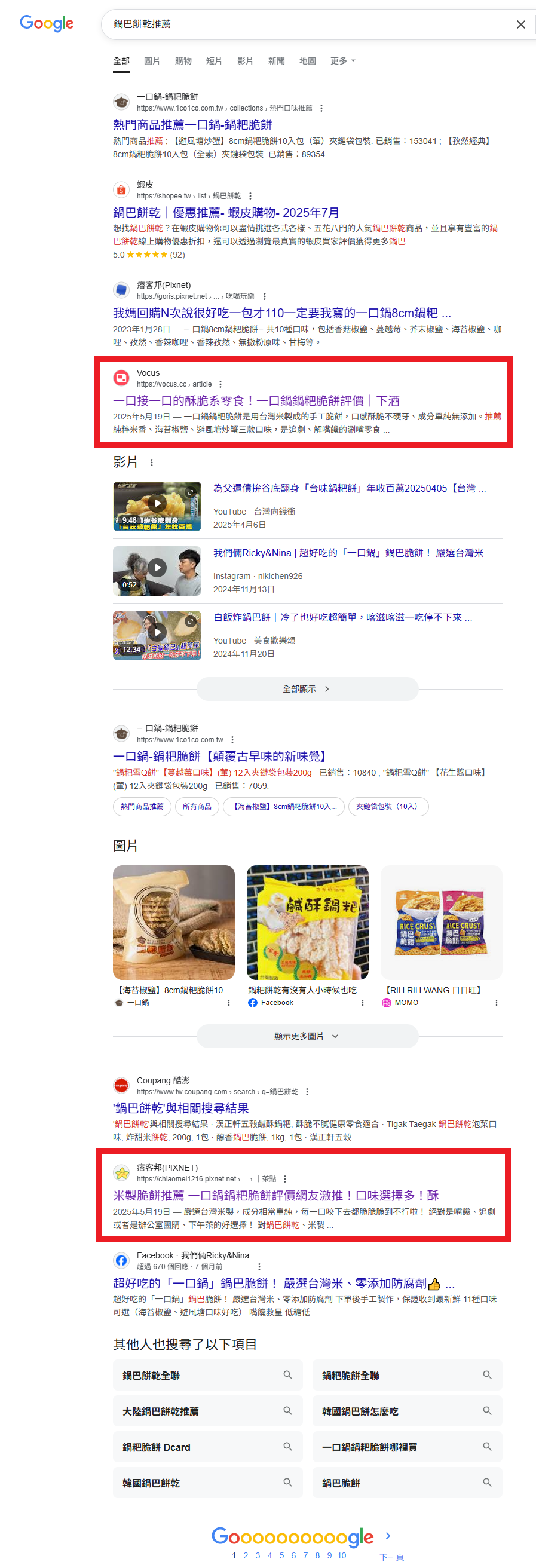The width and height of the screenshot is (536, 1568).
Task: Switch to the 購物 tab
Action: 182,61
